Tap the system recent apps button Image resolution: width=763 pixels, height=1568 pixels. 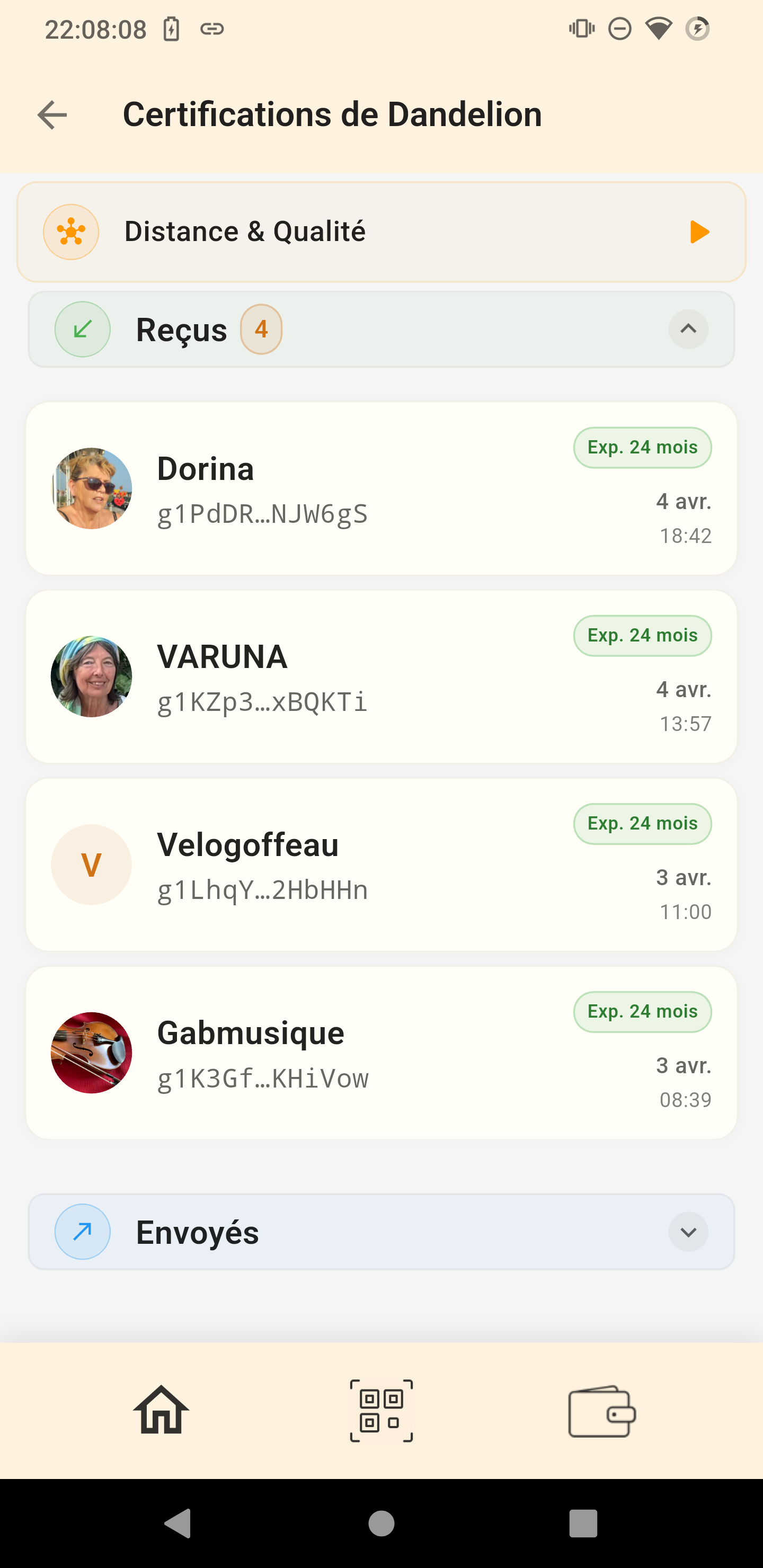(583, 1524)
